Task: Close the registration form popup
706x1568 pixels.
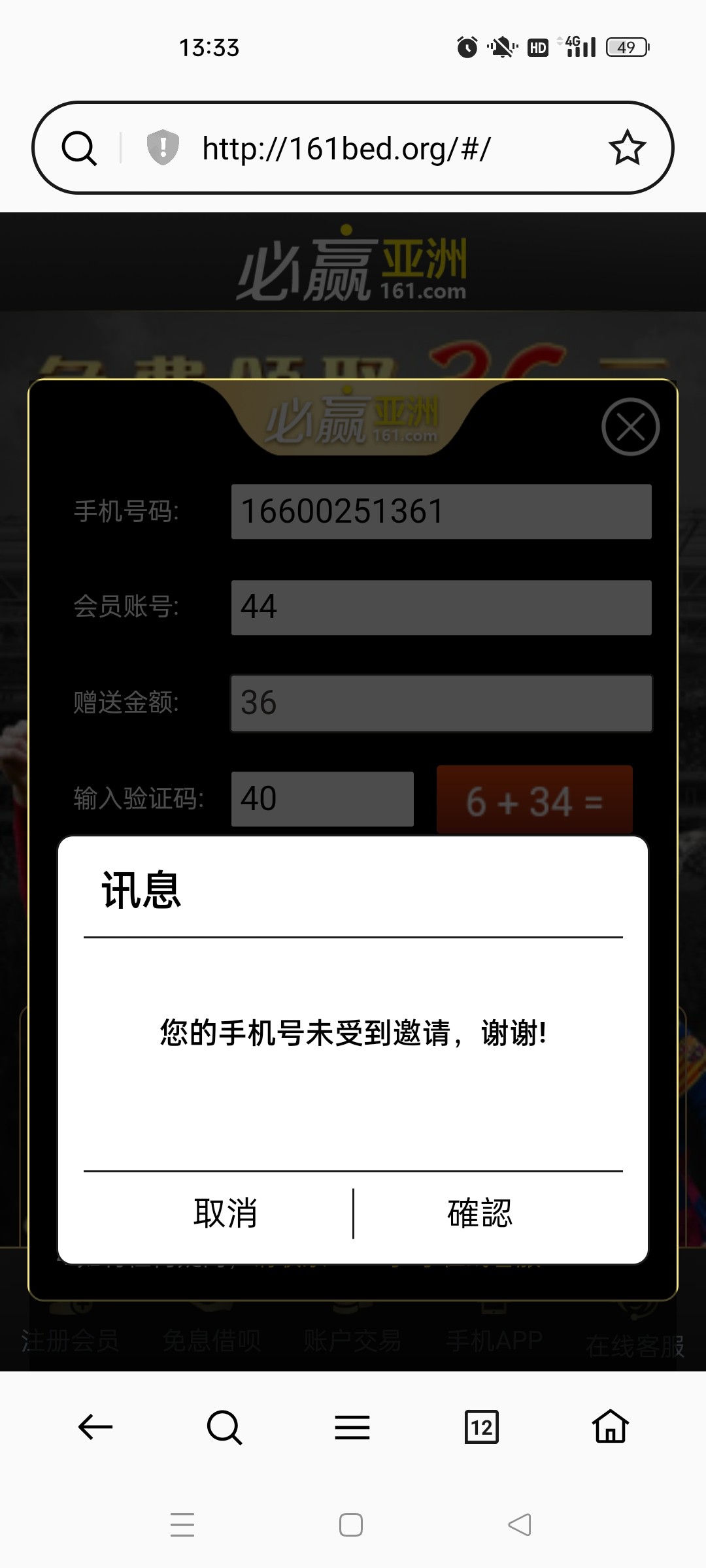Action: coord(630,427)
